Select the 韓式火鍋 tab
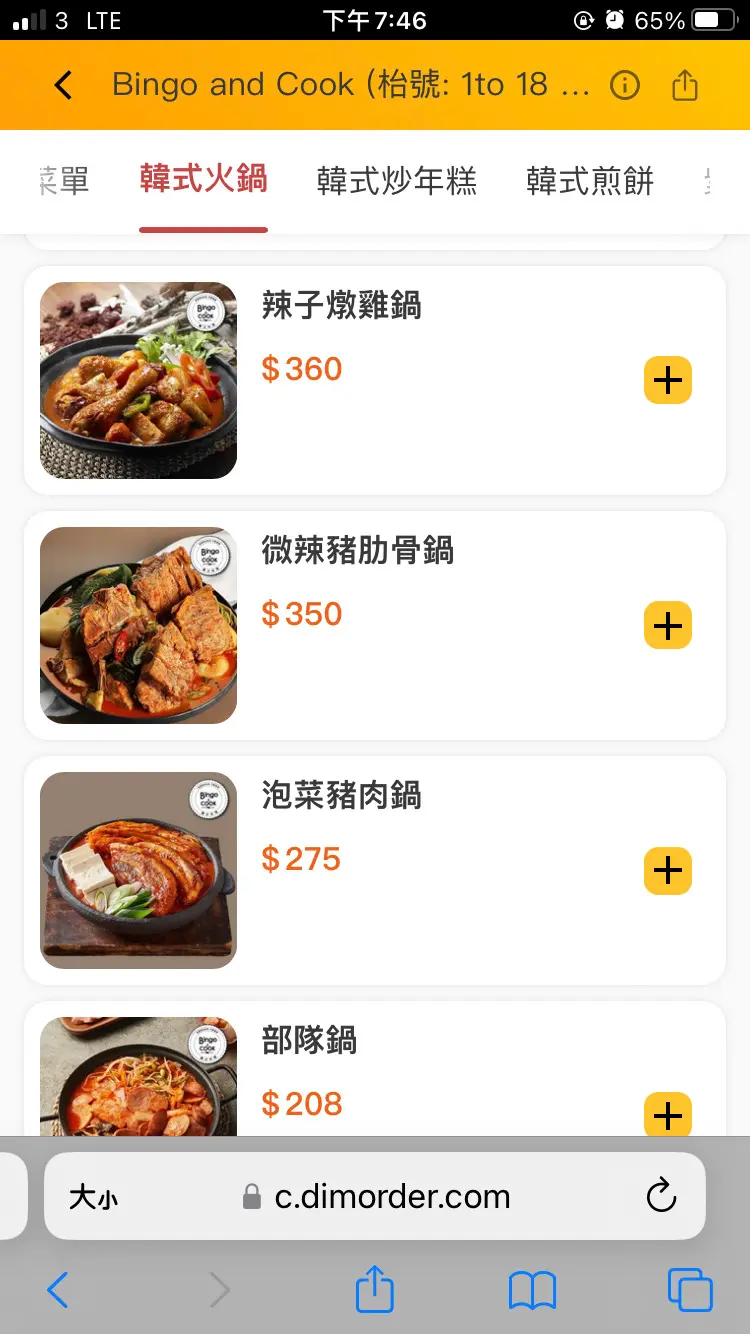 coord(203,180)
